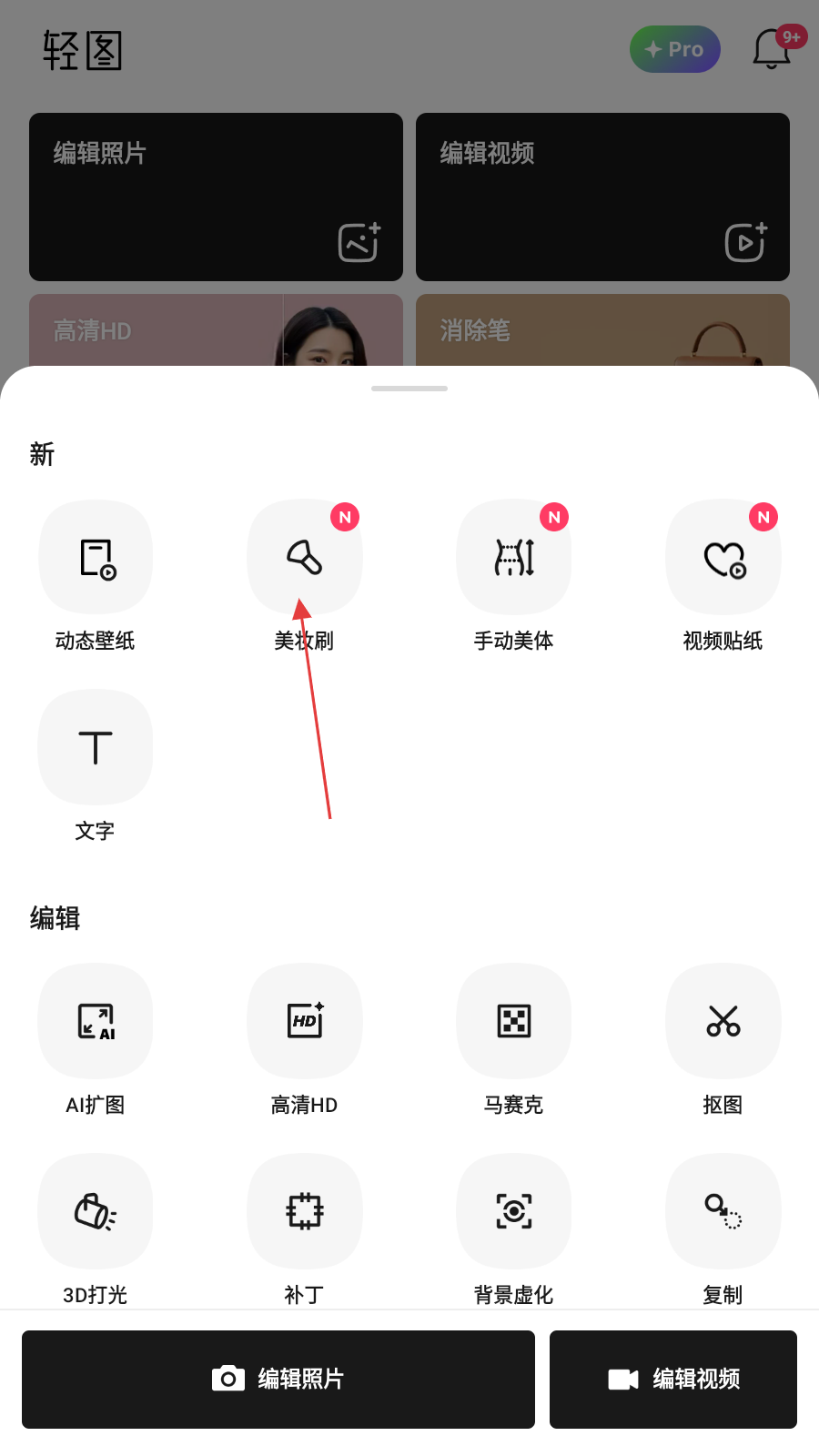Image resolution: width=819 pixels, height=1456 pixels.
Task: Select the 马赛克 mosaic tool
Action: pyautogui.click(x=514, y=1021)
